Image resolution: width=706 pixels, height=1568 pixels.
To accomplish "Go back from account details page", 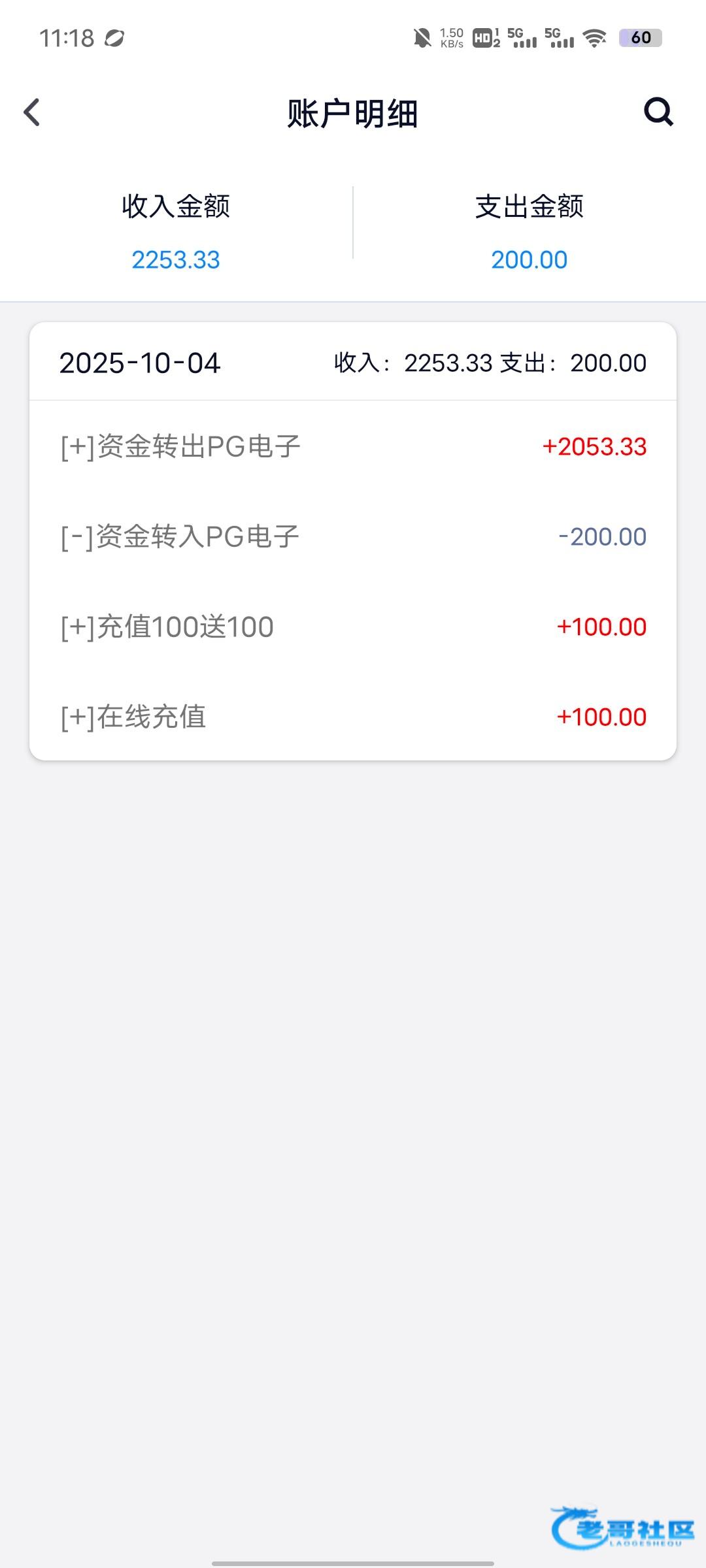I will tap(31, 112).
